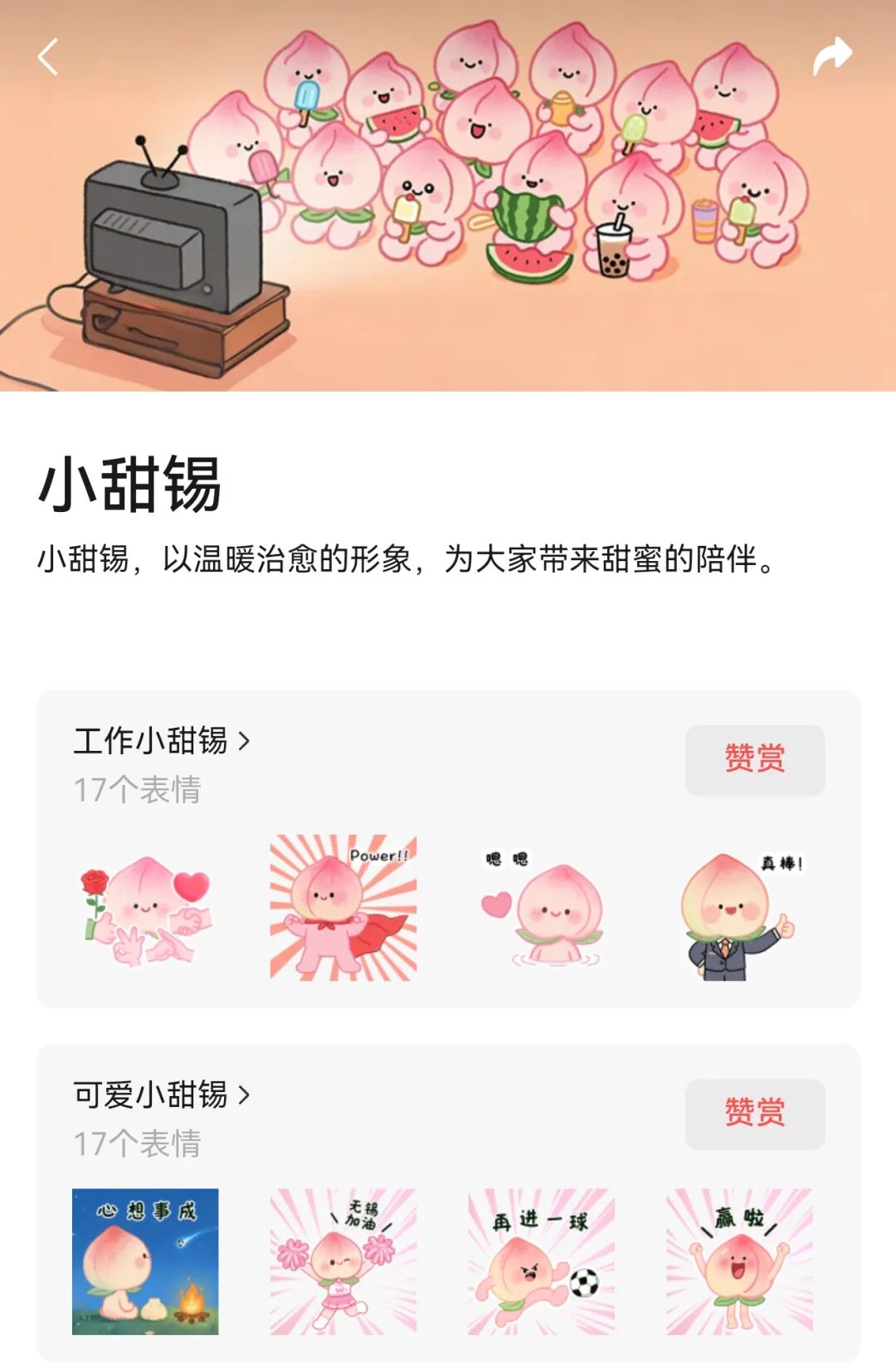
Task: Go back using the top-left arrow
Action: [x=48, y=57]
